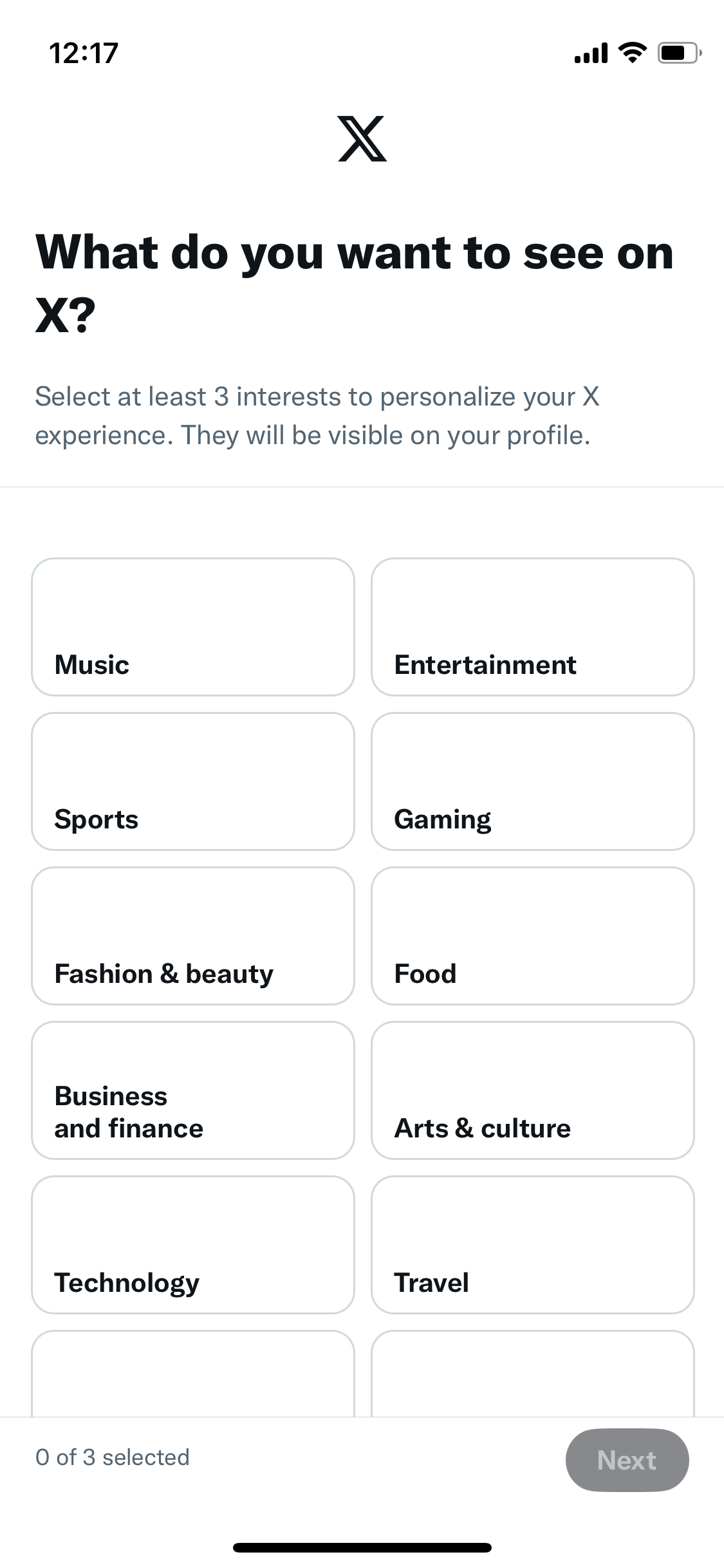Pick the Sports interest tile
This screenshot has height=1568, width=724.
click(193, 781)
